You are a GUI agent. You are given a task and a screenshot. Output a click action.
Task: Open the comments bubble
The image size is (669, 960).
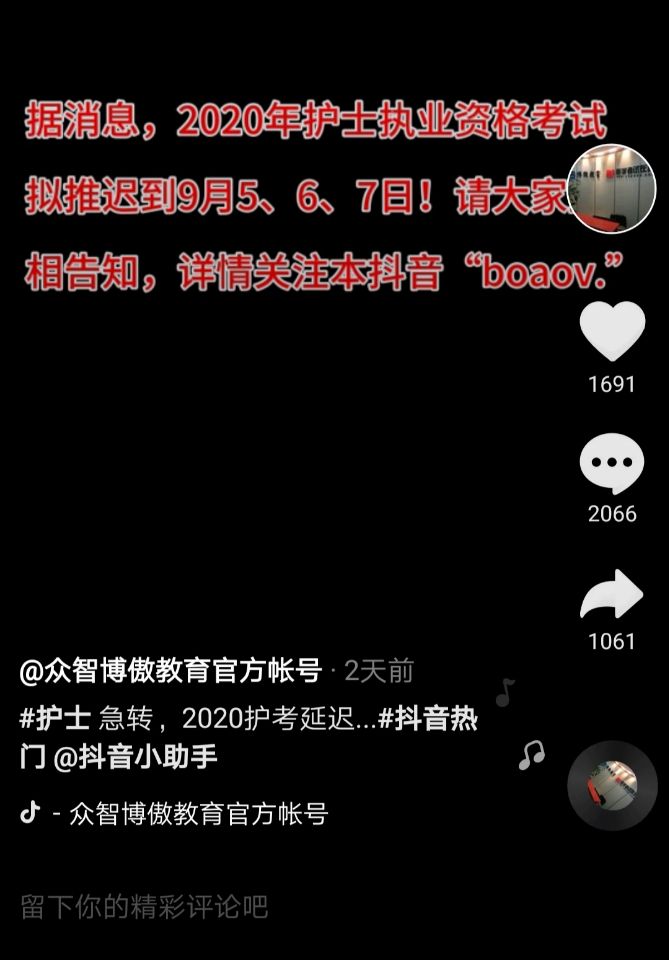pos(612,465)
